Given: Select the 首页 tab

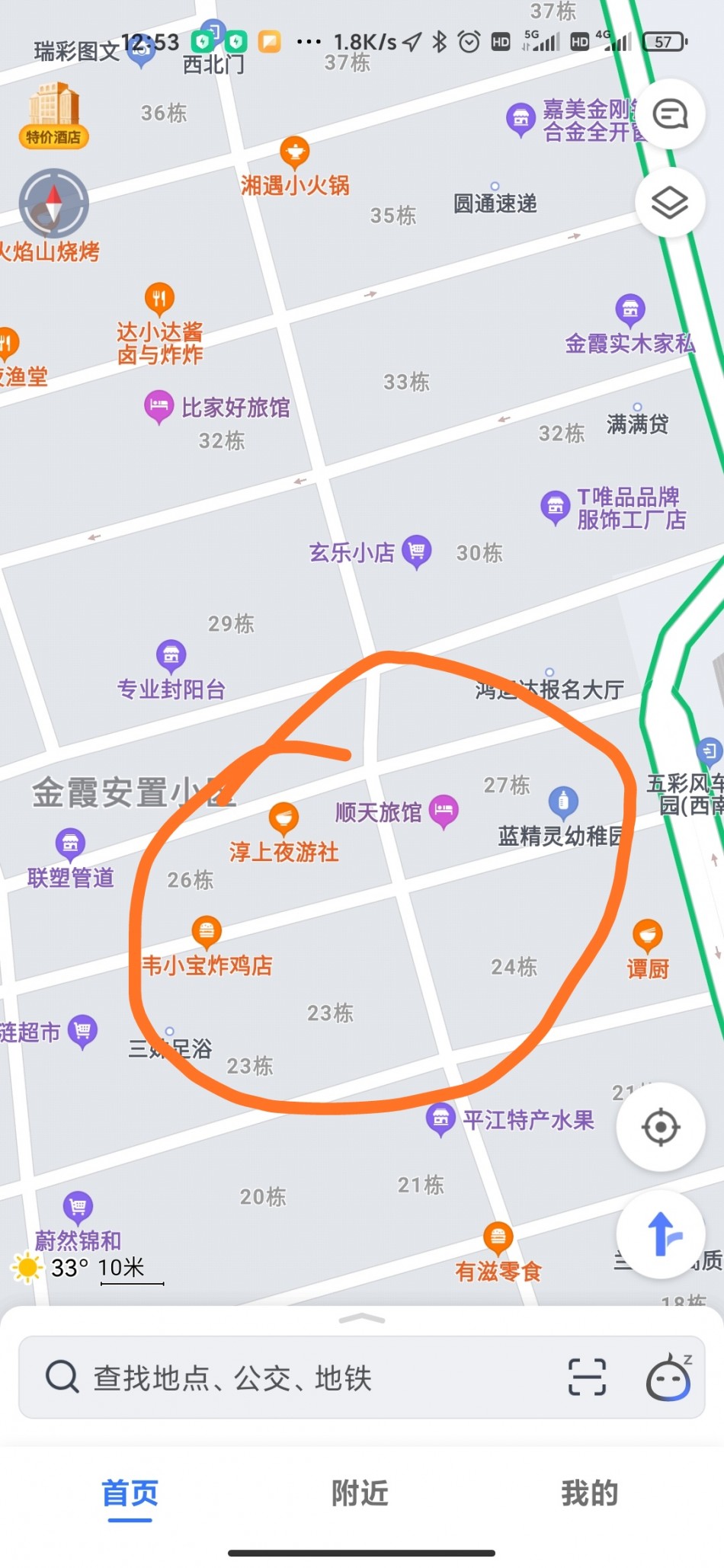Looking at the screenshot, I should coord(130,1493).
